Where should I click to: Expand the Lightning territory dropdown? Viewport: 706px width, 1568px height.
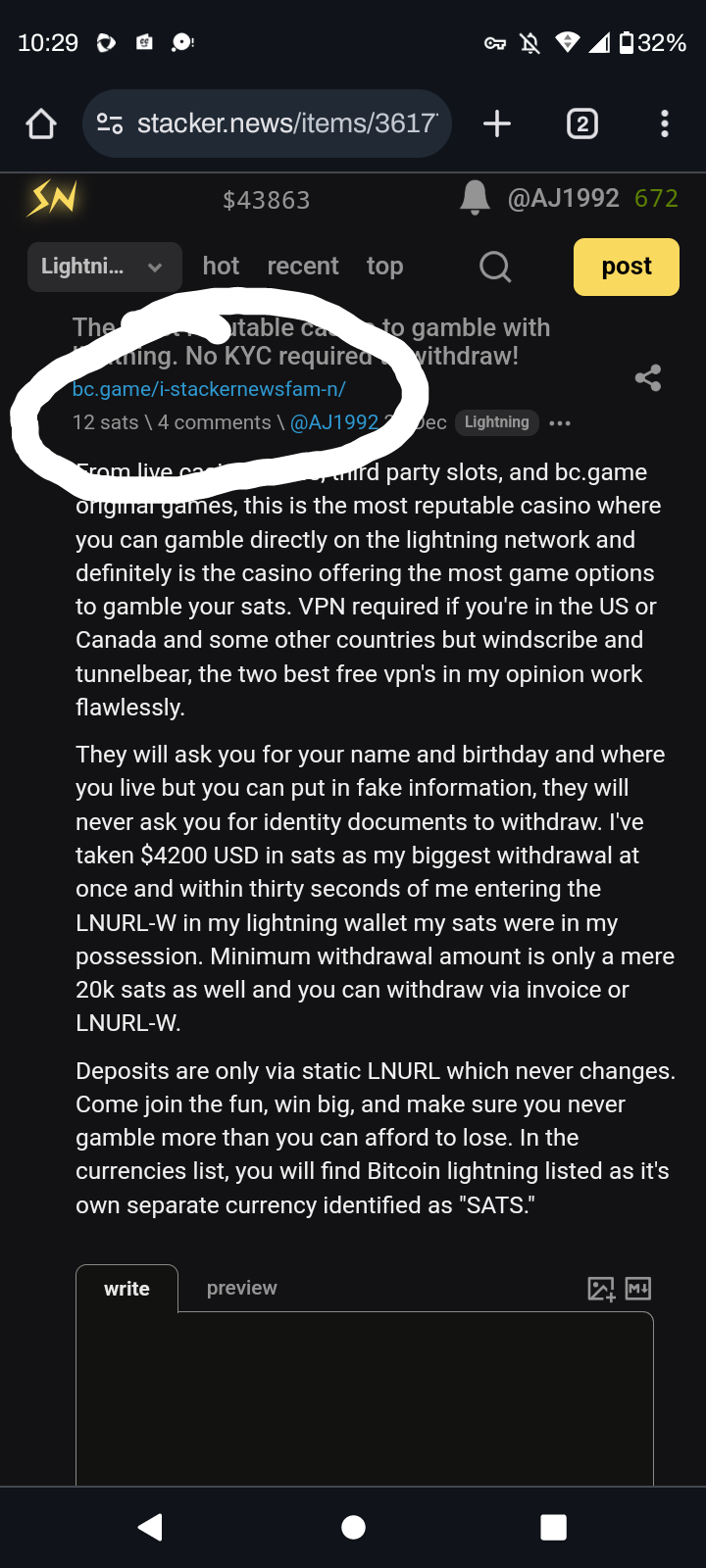click(x=105, y=267)
